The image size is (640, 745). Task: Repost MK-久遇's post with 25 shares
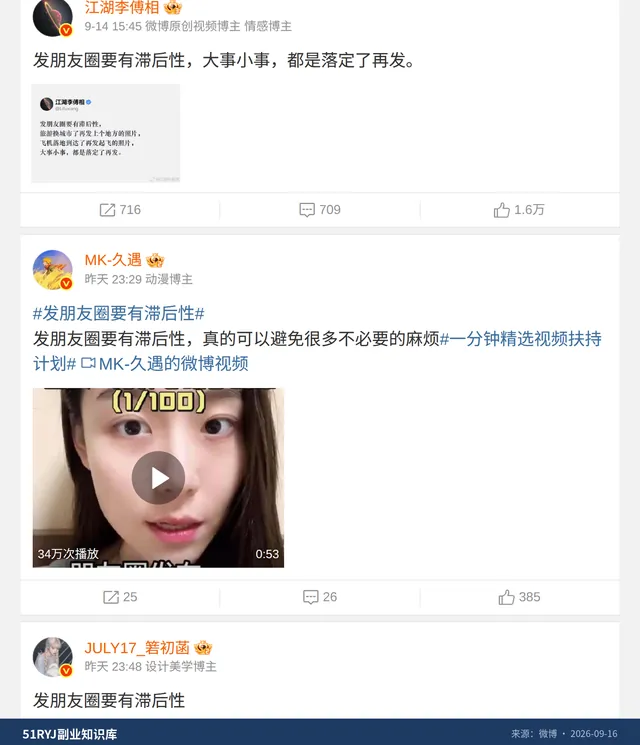click(120, 597)
